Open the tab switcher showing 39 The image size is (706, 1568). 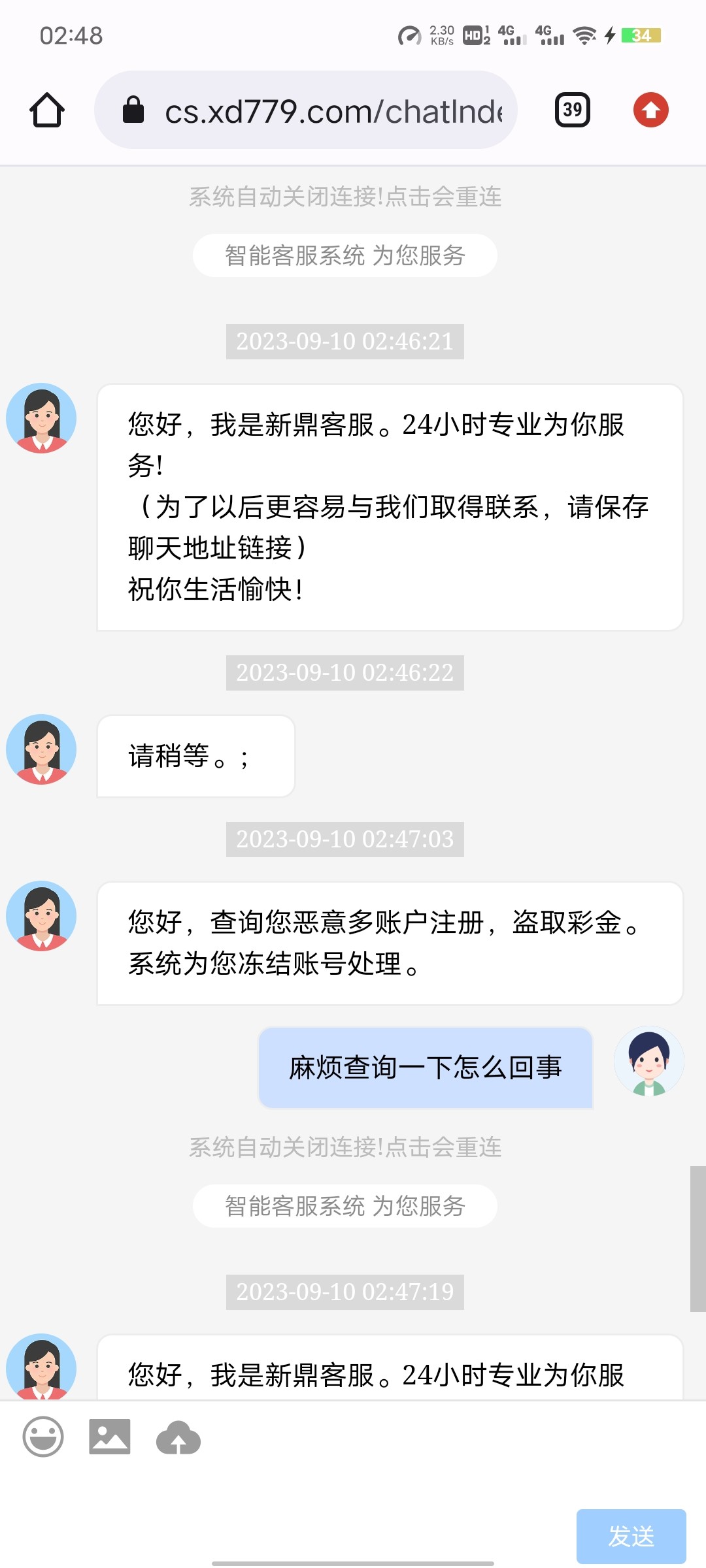coord(572,110)
